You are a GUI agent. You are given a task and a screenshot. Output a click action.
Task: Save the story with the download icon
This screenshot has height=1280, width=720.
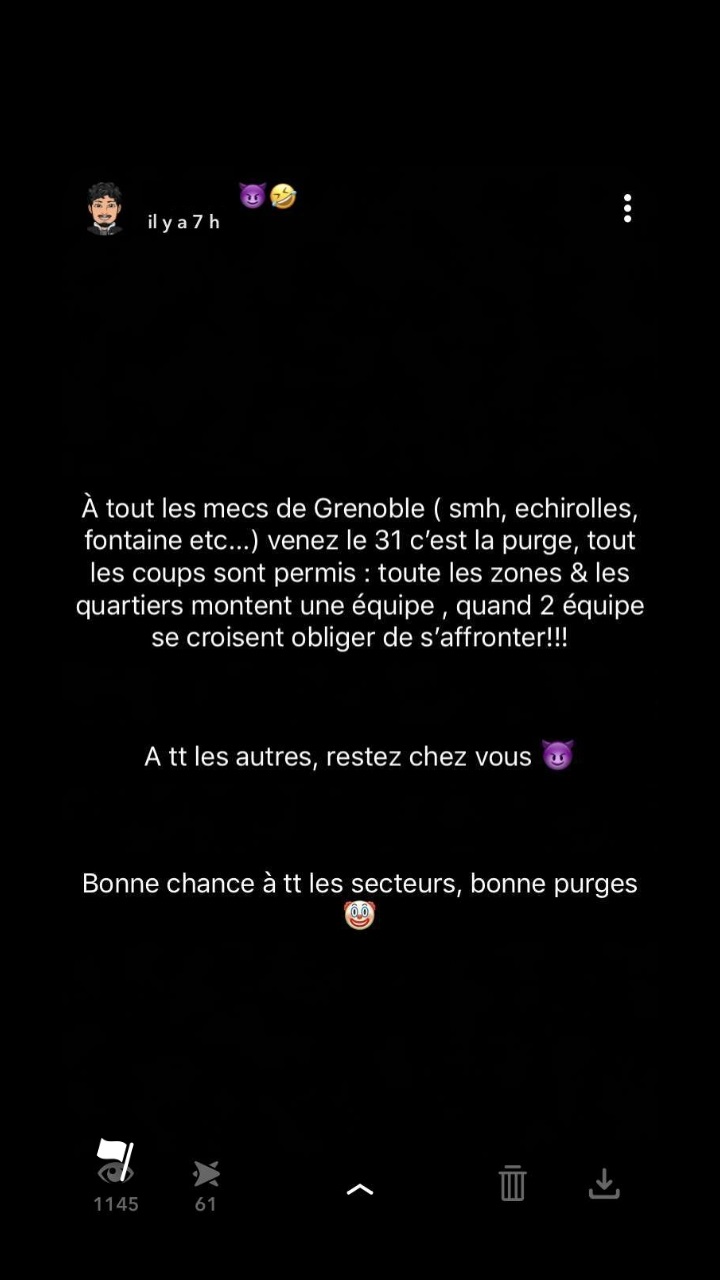point(604,1183)
